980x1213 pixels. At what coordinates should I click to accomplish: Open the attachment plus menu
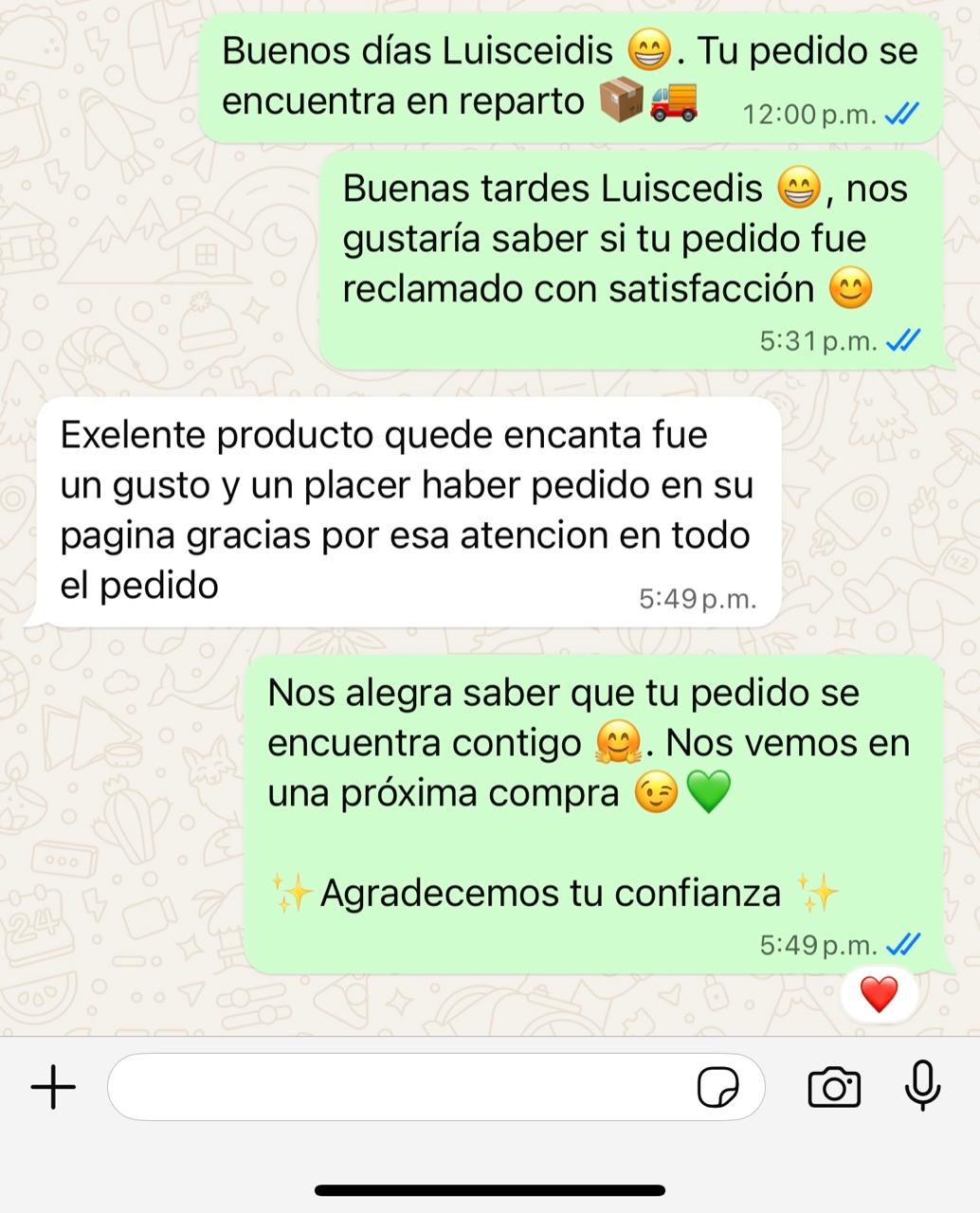[53, 1087]
